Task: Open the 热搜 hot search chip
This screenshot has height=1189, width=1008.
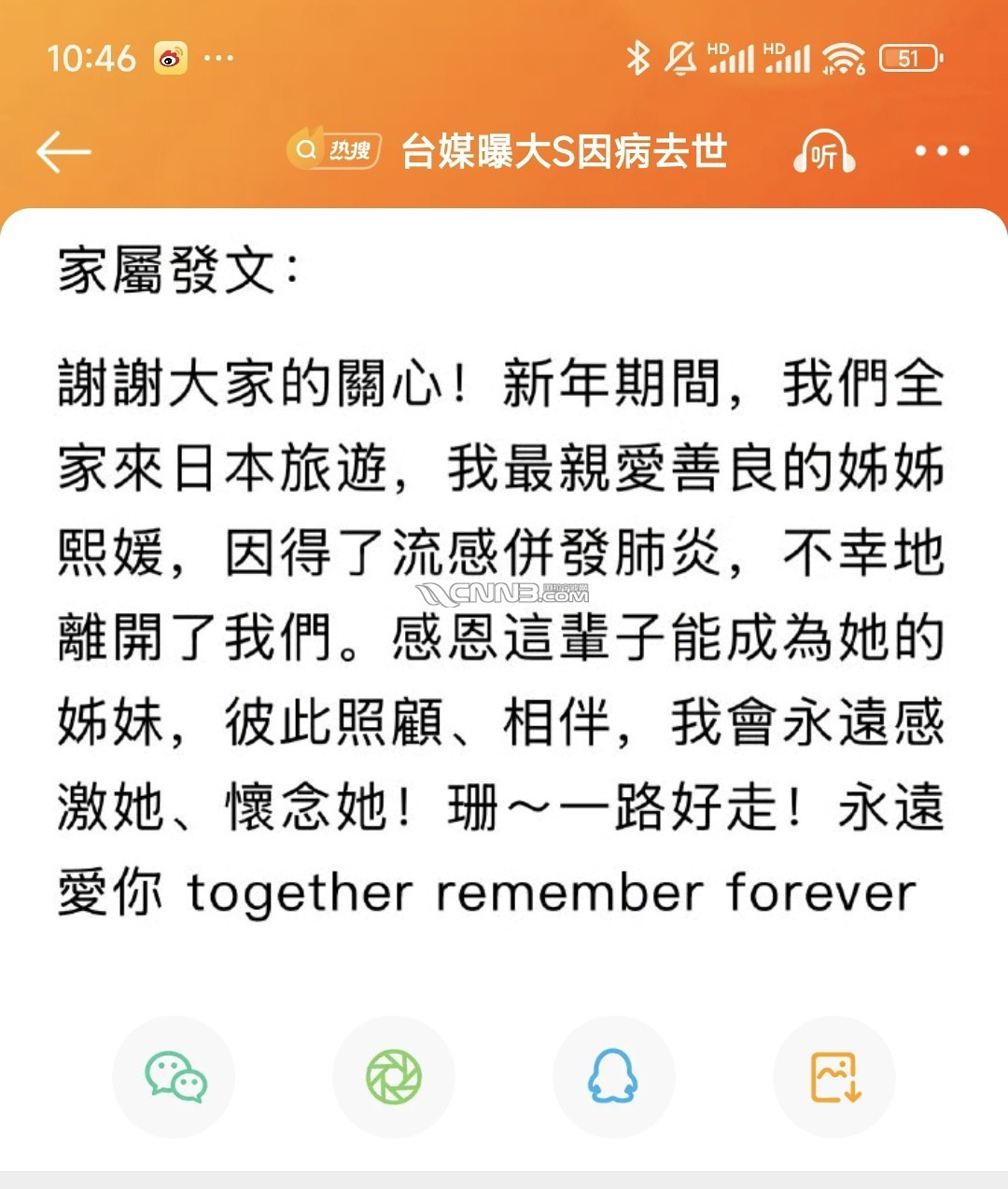Action: click(x=334, y=149)
